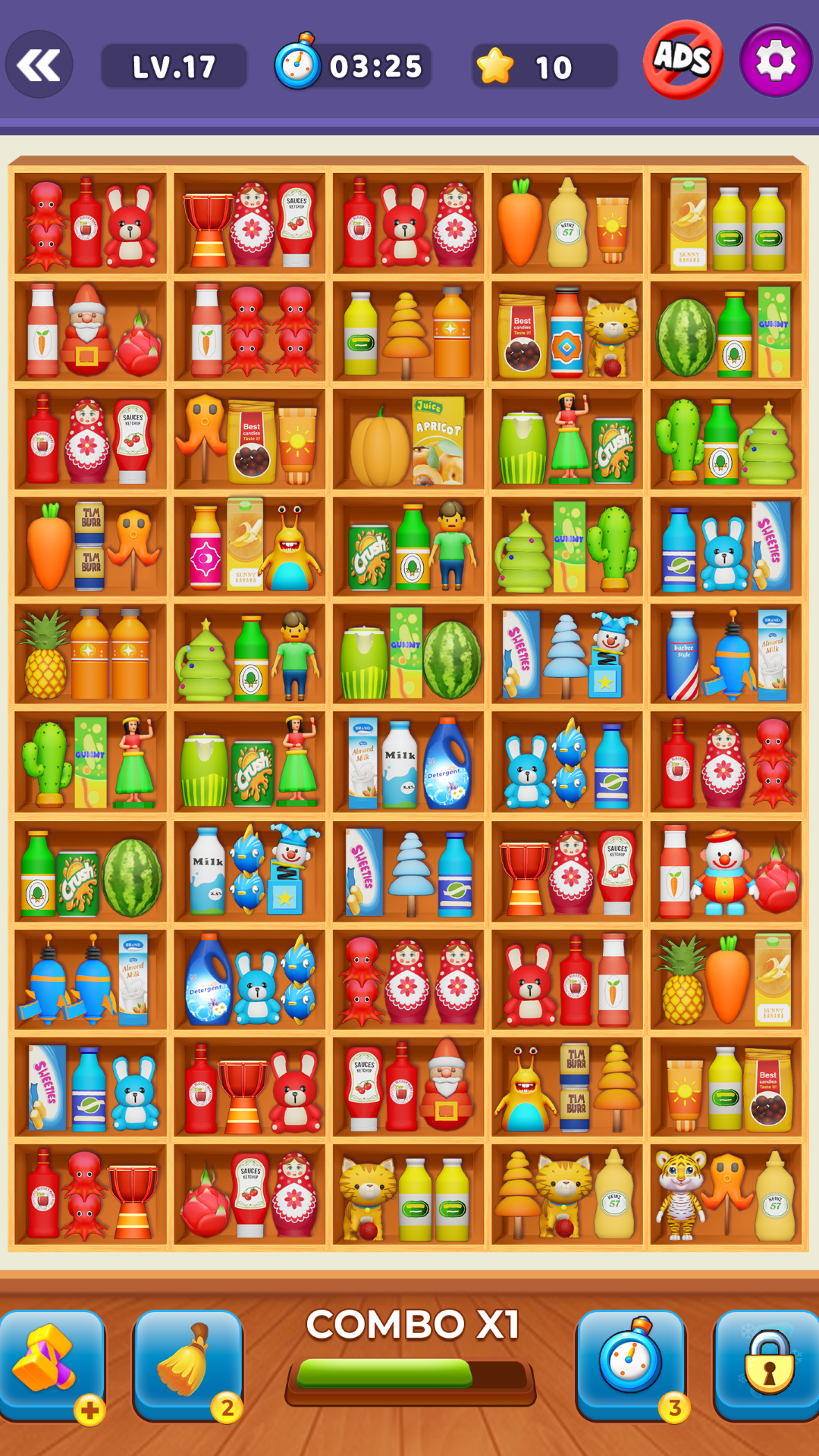This screenshot has height=1456, width=819.
Task: Tap the remove ADS button
Action: (683, 59)
